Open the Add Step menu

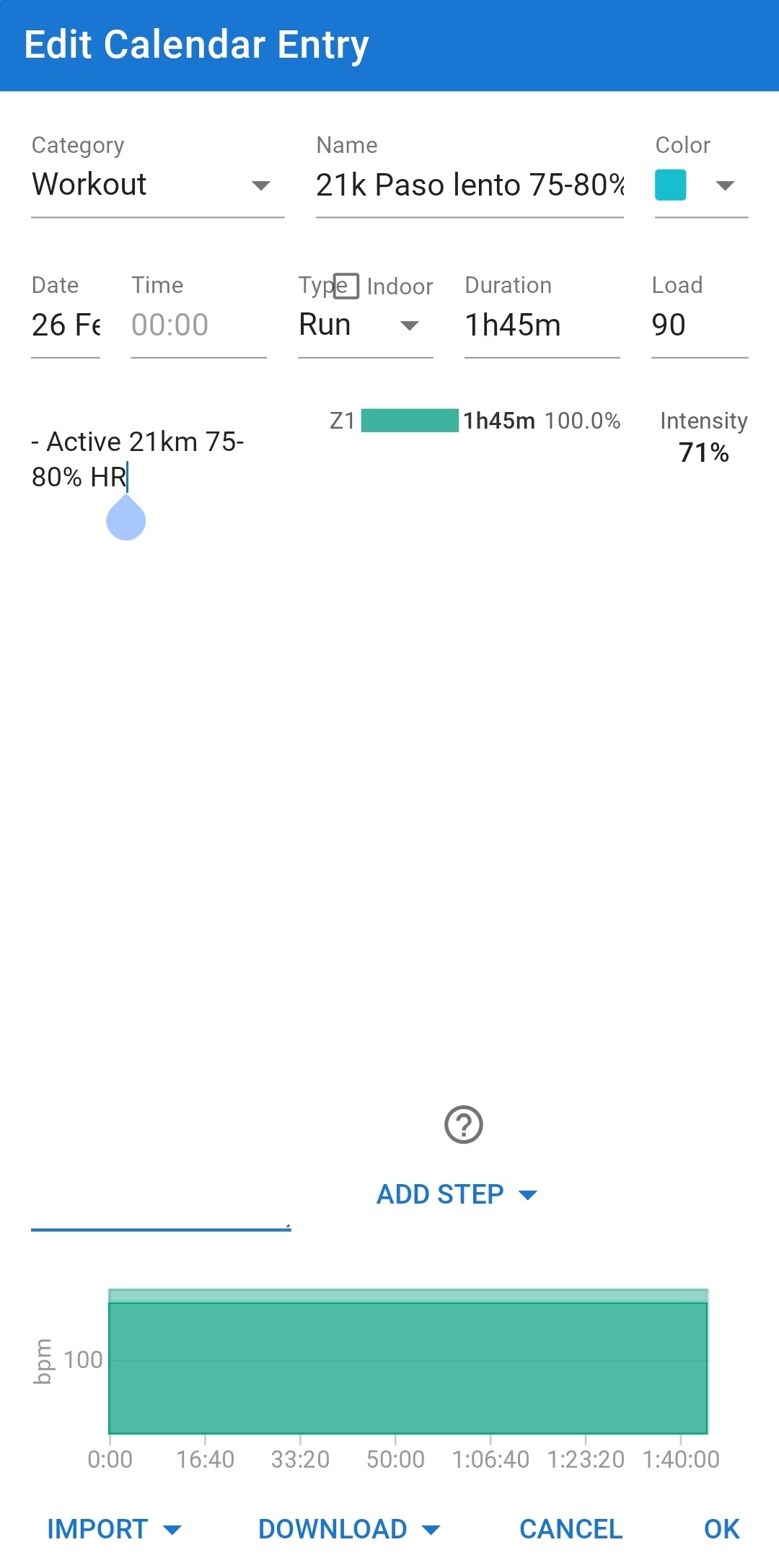pos(457,1194)
